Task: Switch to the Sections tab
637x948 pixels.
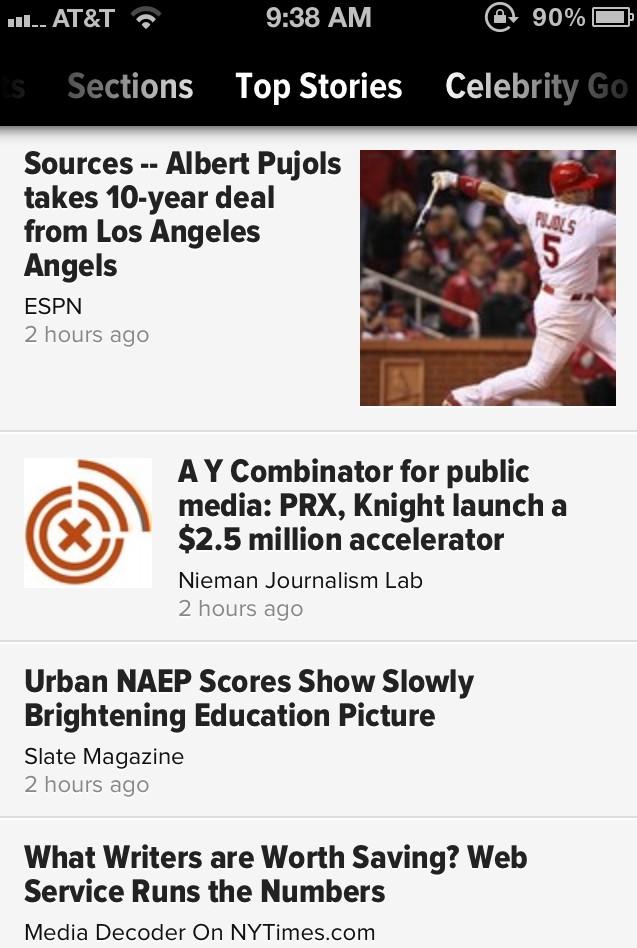Action: click(130, 87)
